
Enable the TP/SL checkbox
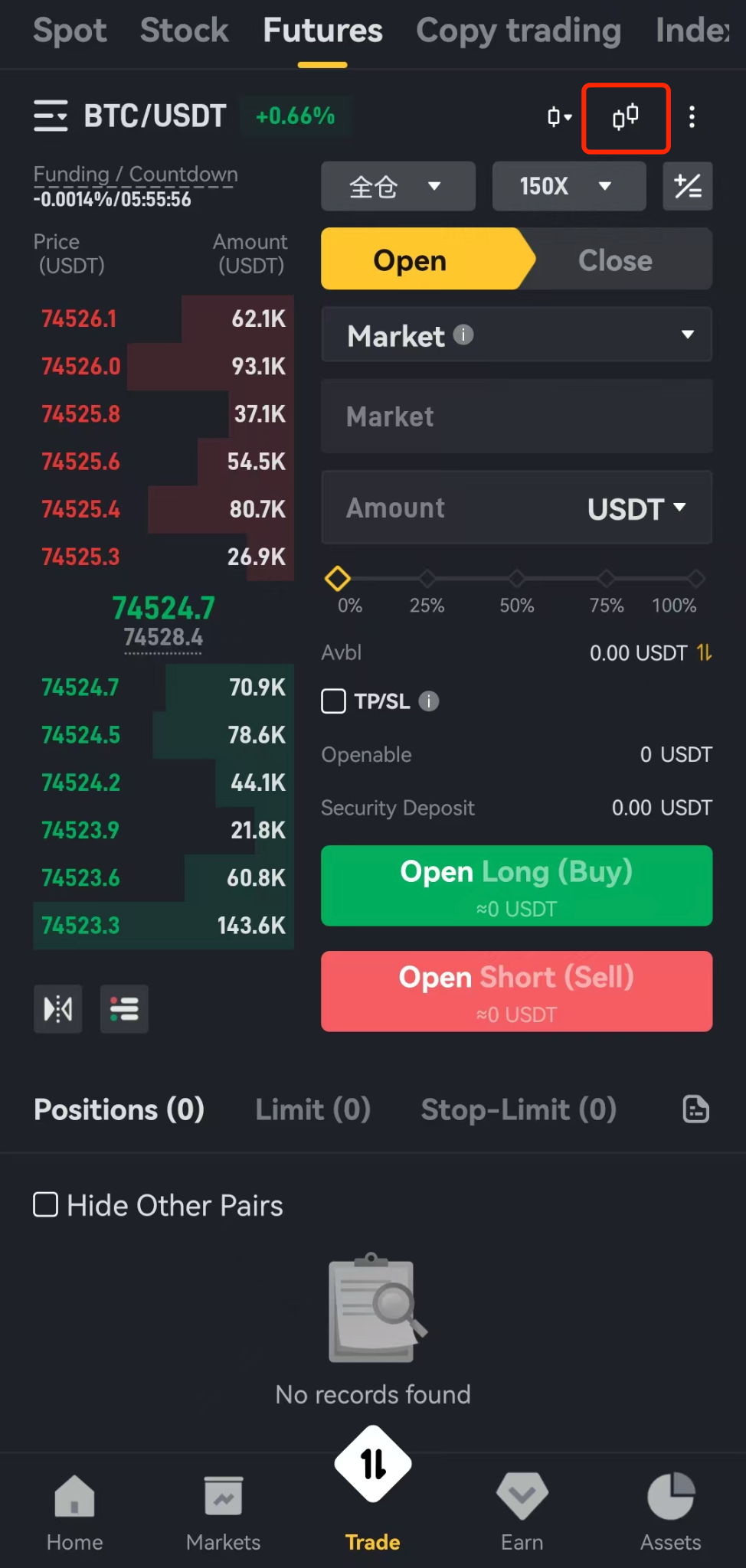click(x=333, y=701)
